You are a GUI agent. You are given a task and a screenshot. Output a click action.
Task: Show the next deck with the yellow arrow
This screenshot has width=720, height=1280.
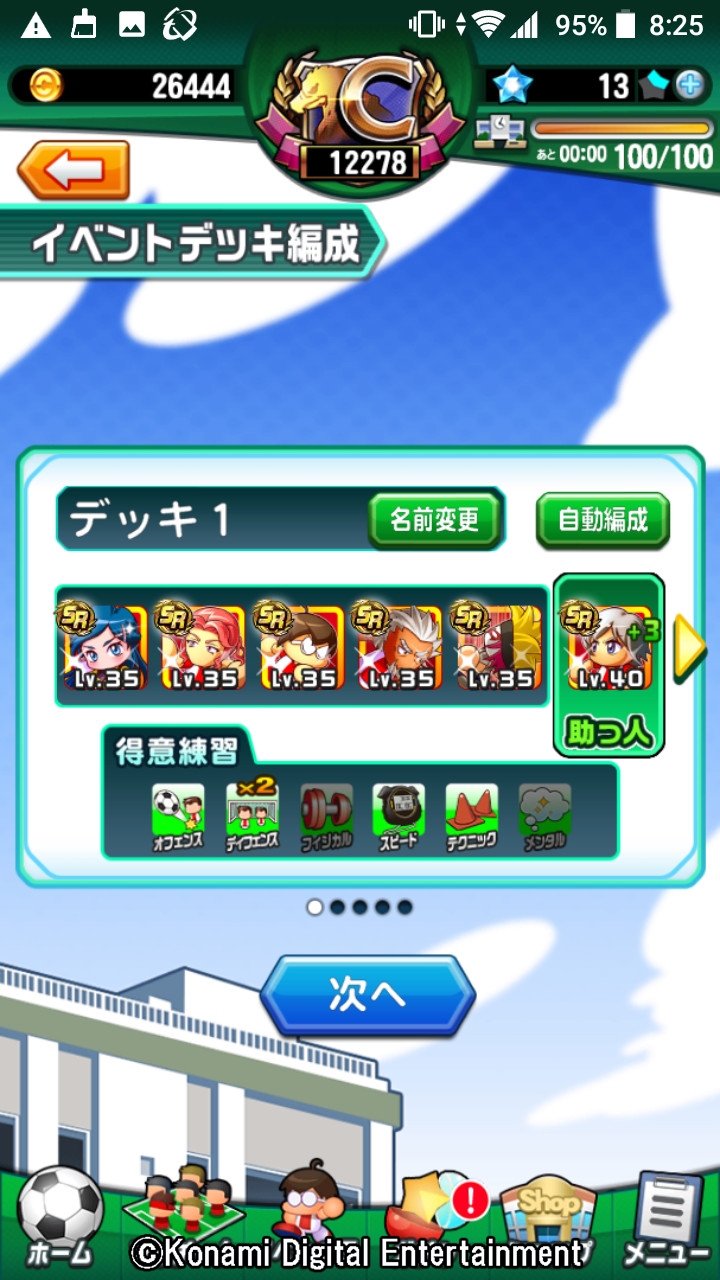pyautogui.click(x=690, y=647)
